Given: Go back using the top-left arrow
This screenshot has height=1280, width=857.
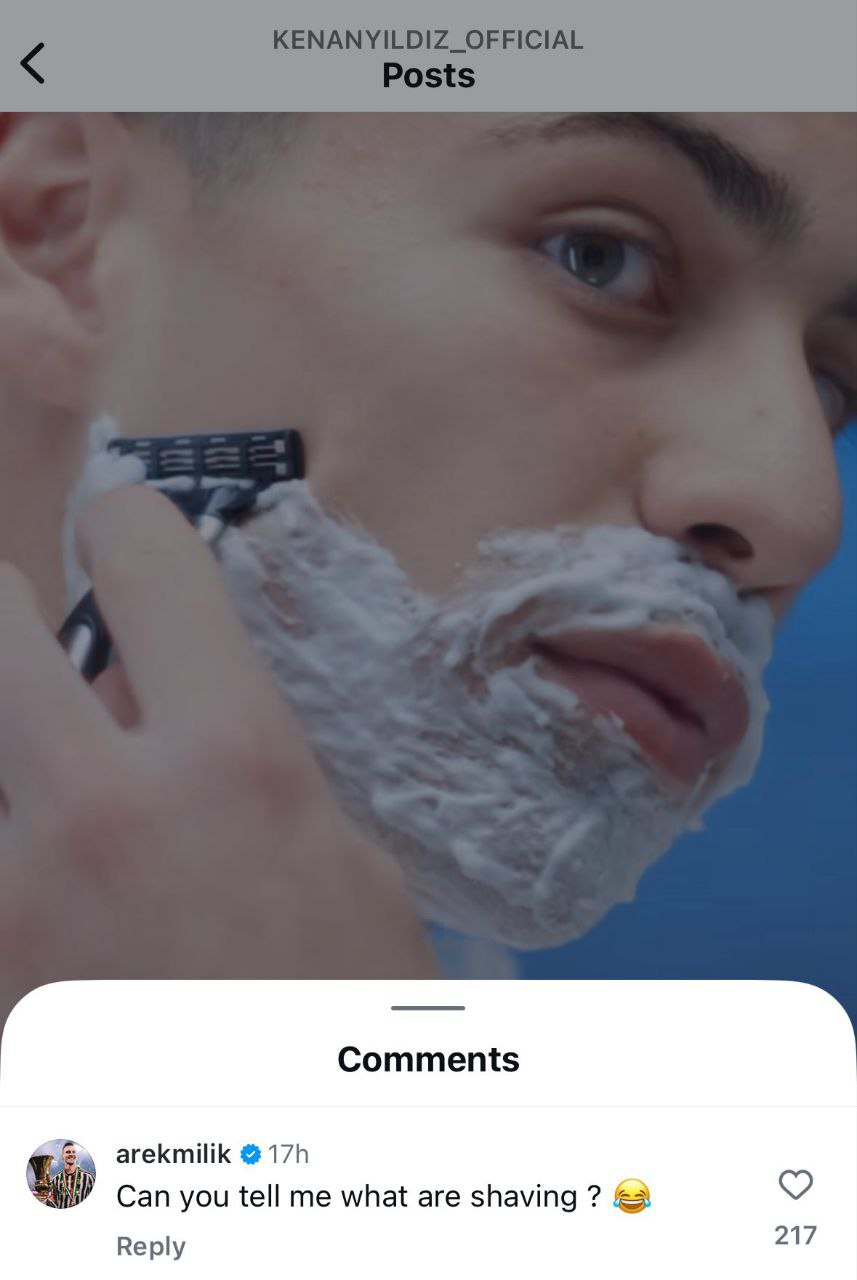Looking at the screenshot, I should [33, 63].
